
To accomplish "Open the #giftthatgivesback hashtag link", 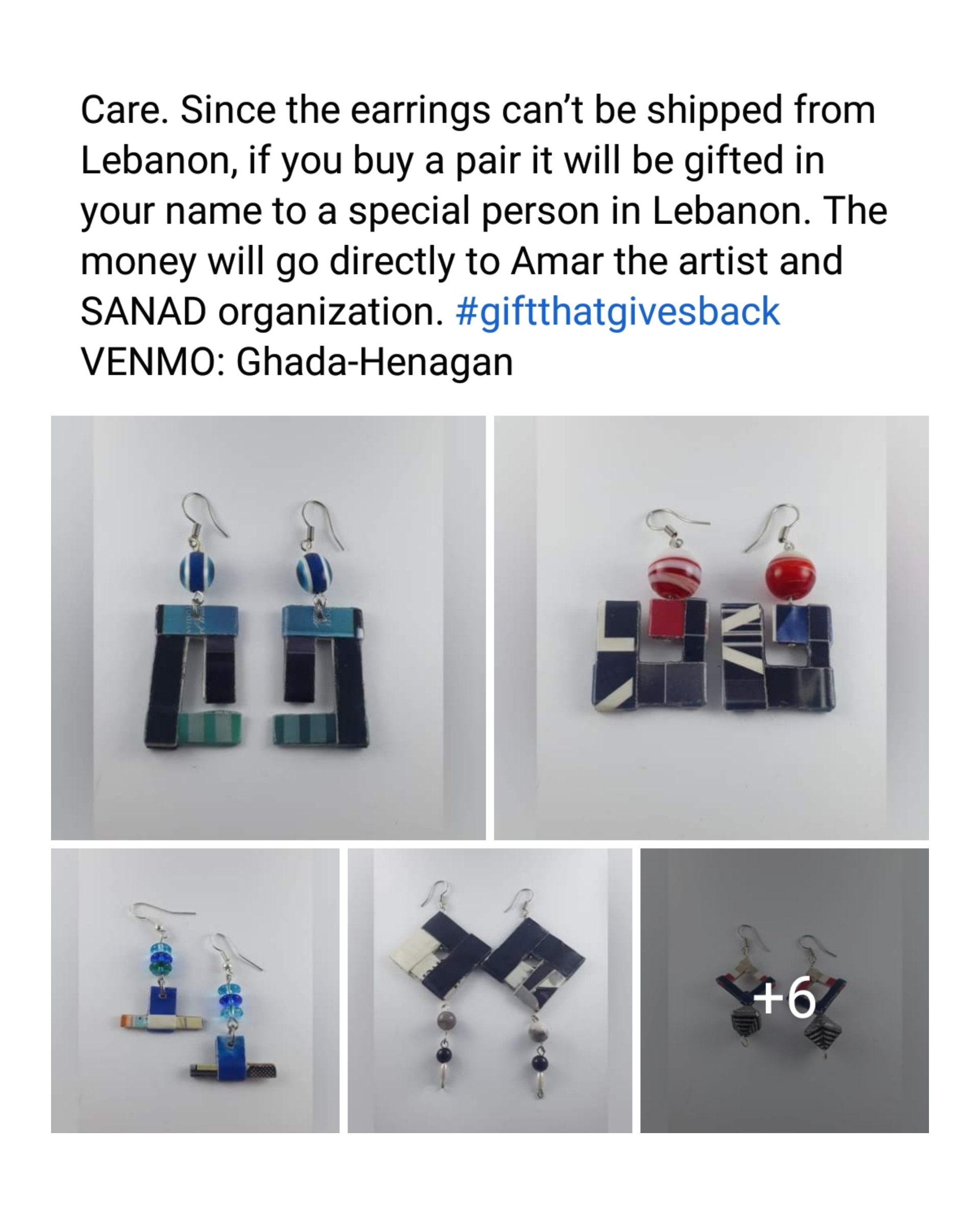I will (x=618, y=311).
